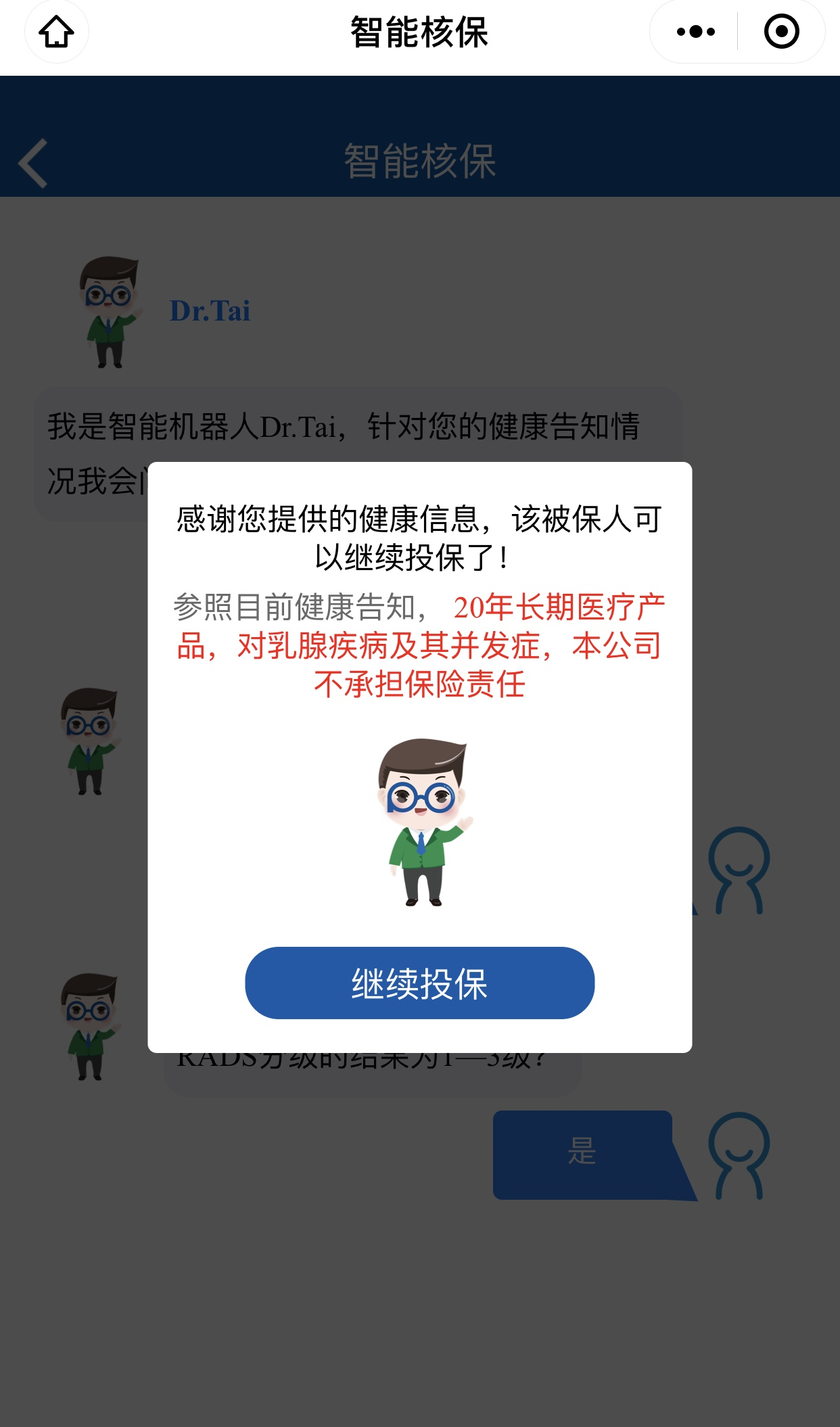Tap the 继续投保 button
Viewport: 840px width, 1427px height.
(x=419, y=983)
